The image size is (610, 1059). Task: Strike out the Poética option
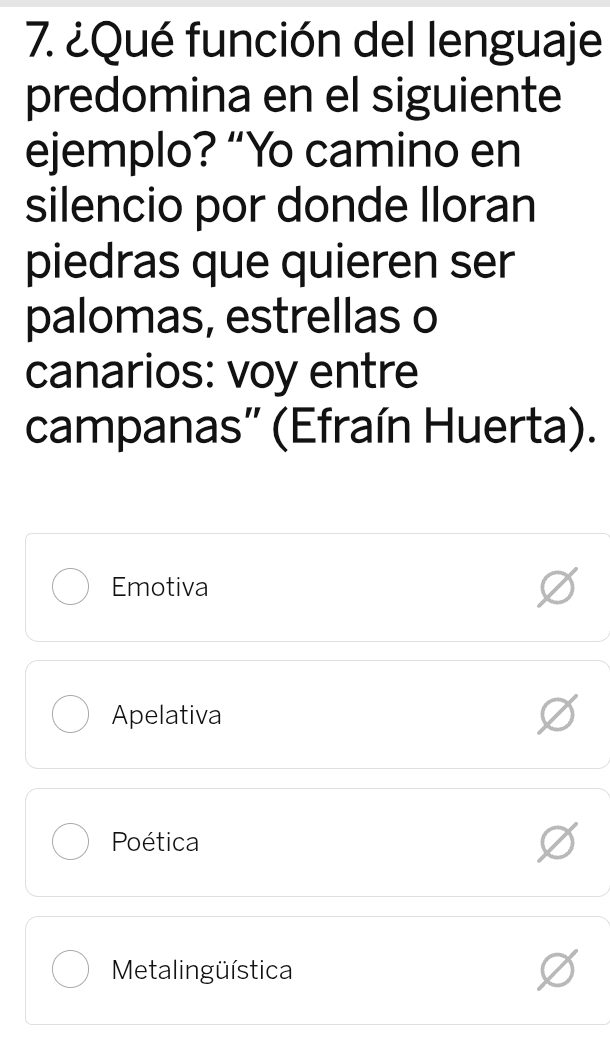point(557,845)
